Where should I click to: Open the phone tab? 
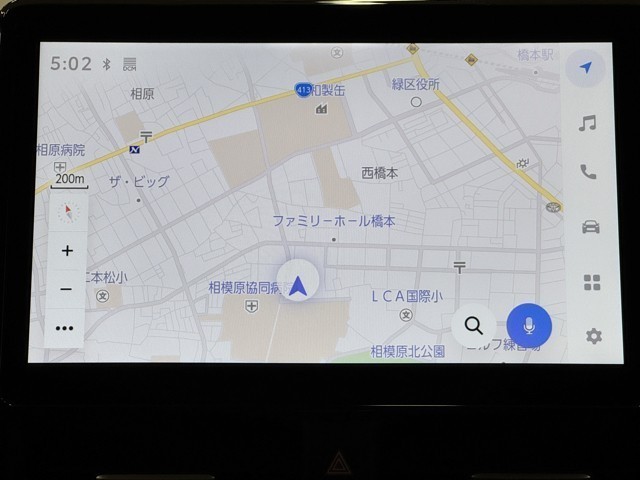[x=588, y=172]
